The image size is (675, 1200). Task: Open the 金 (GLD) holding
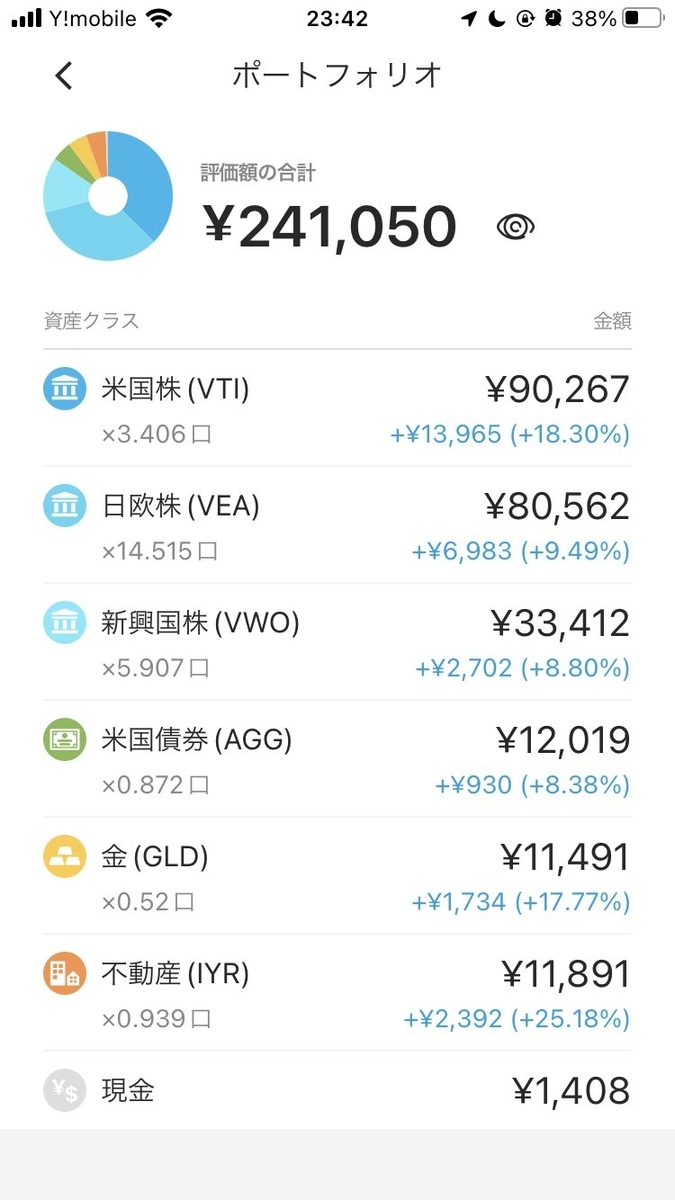(x=337, y=876)
